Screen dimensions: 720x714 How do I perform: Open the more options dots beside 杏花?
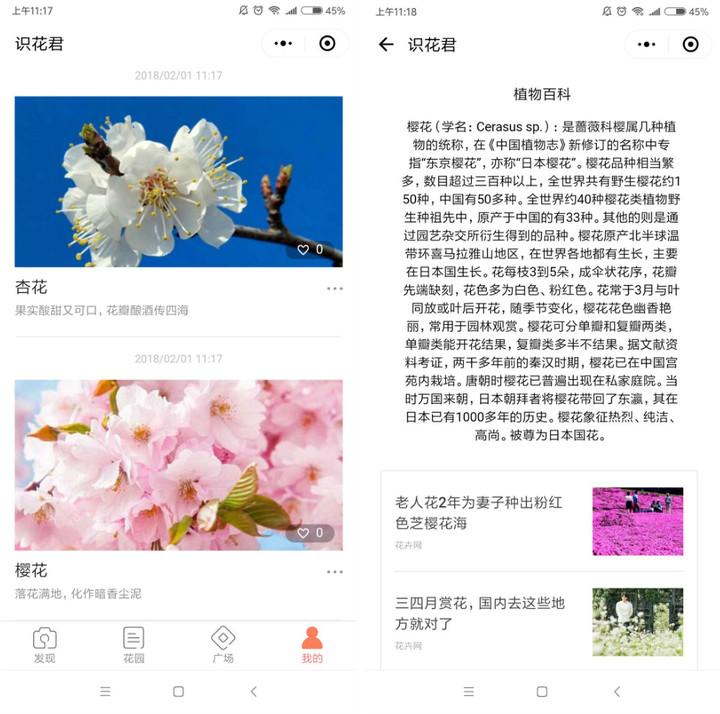[334, 288]
